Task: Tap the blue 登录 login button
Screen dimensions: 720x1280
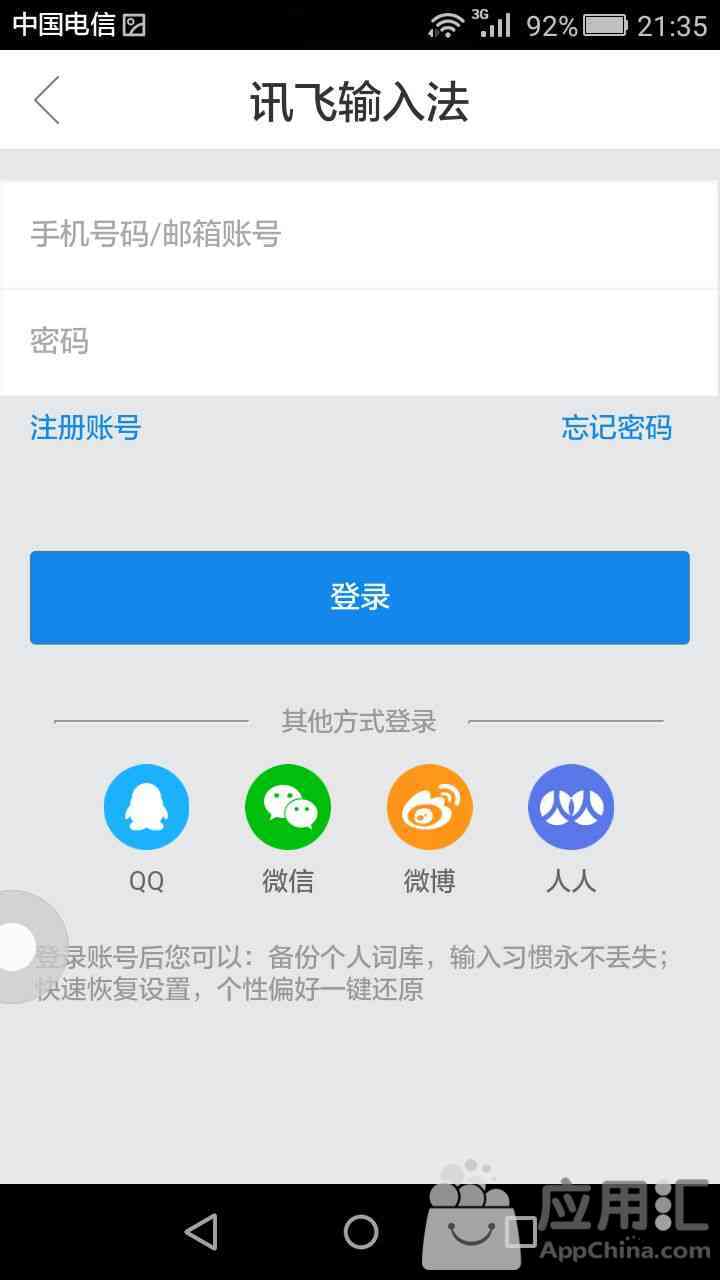Action: 360,597
